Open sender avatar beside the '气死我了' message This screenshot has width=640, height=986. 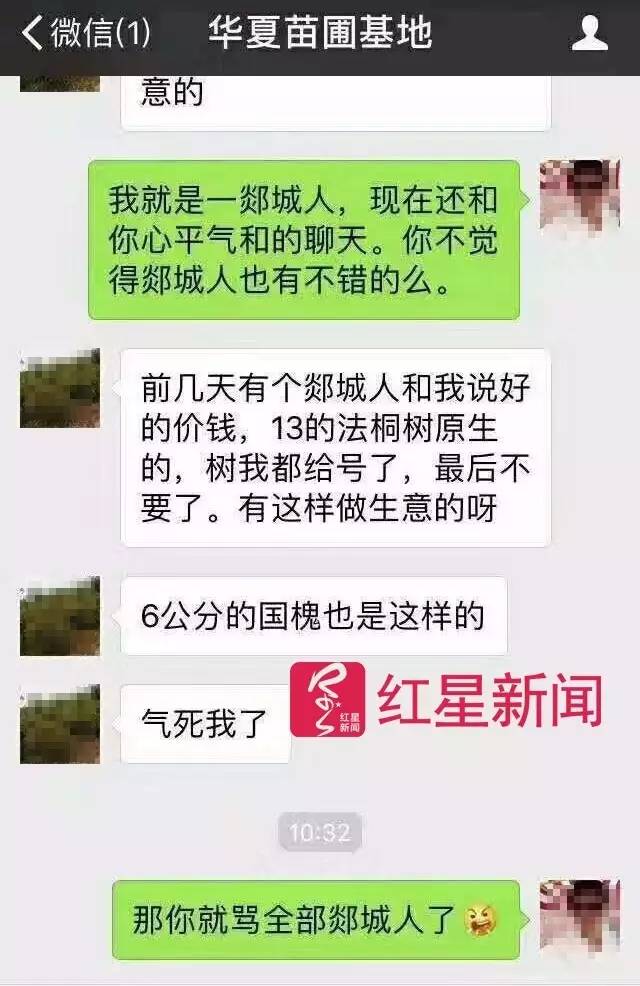[x=60, y=724]
